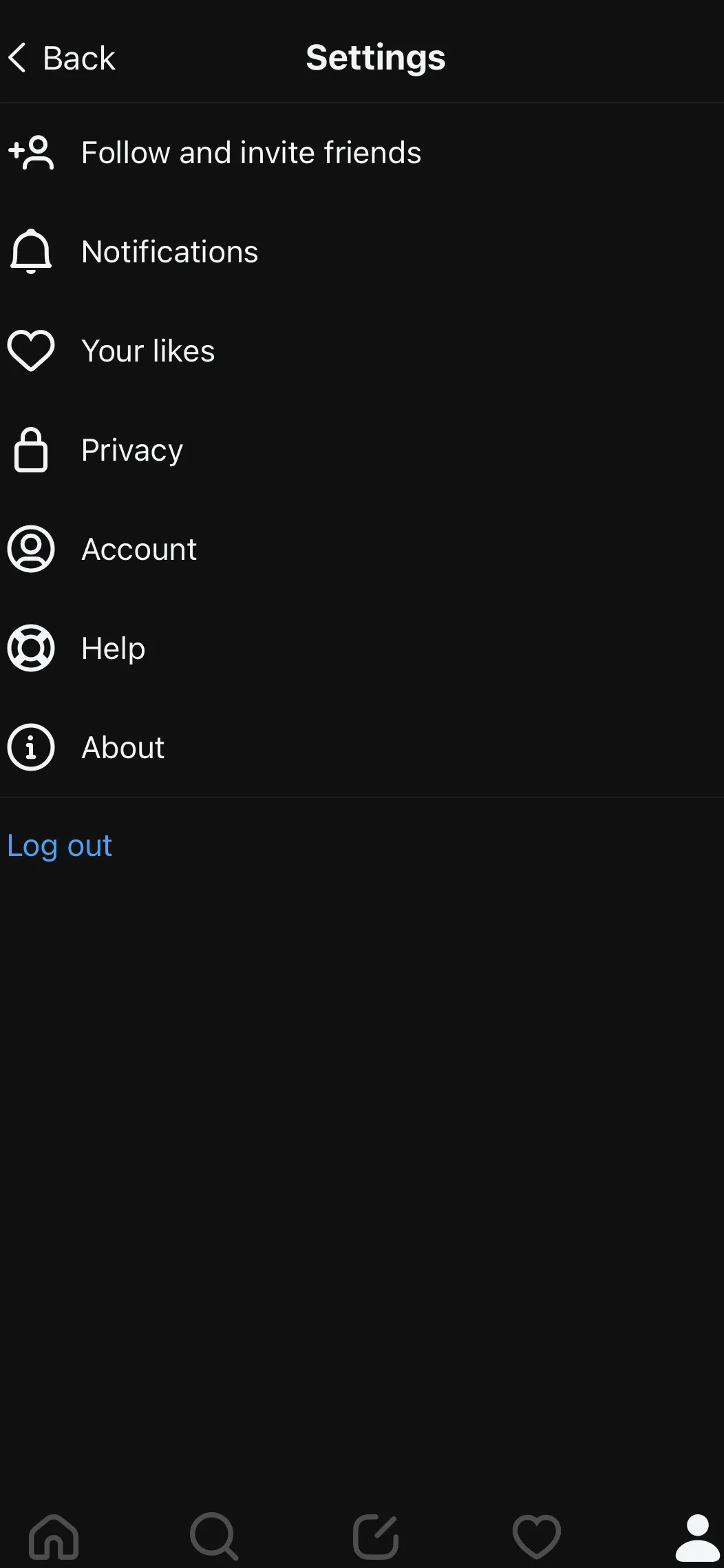Switch to the Search tab
724x1568 pixels.
pos(214,1536)
